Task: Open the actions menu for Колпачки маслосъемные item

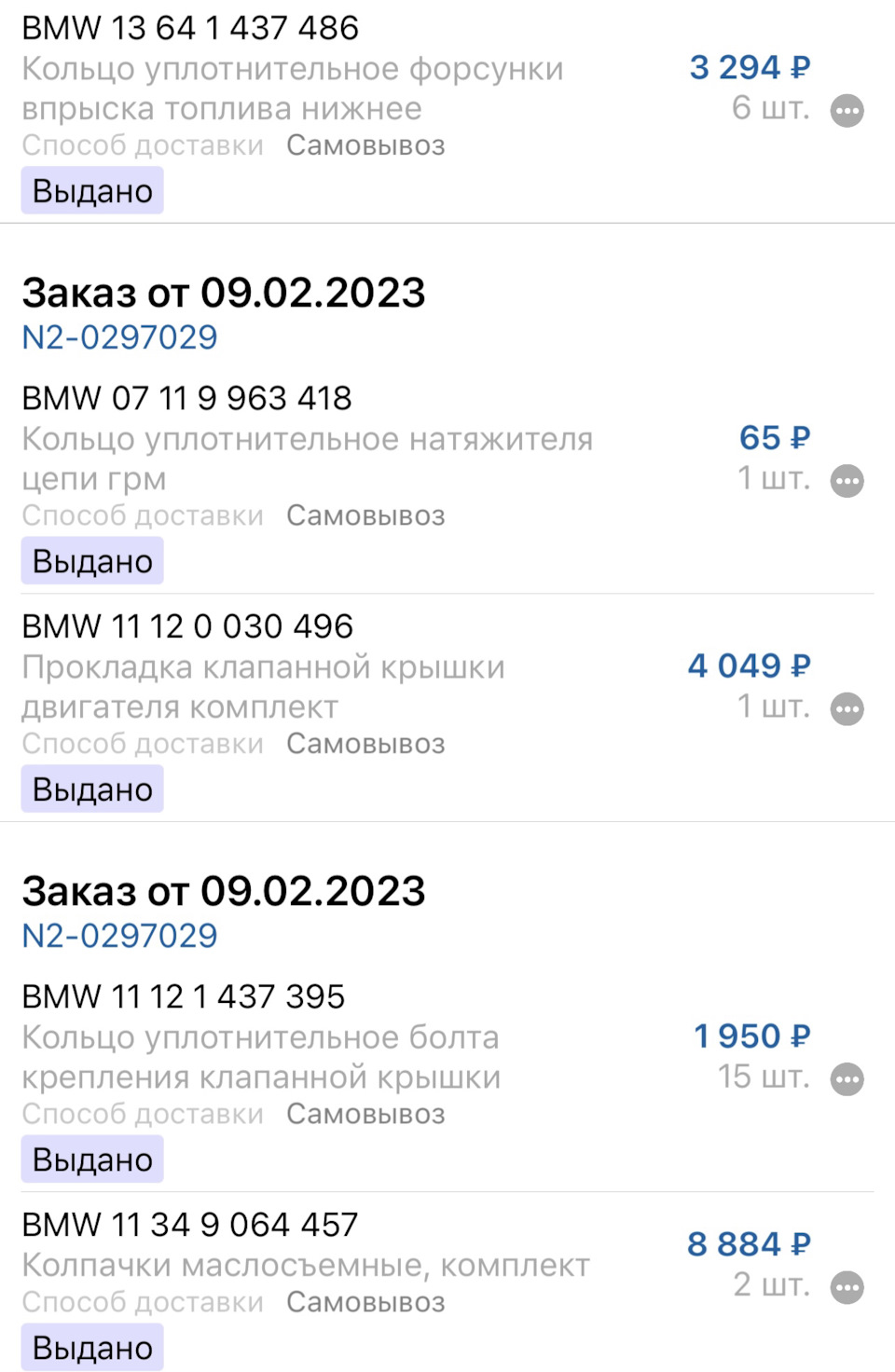Action: point(847,1285)
